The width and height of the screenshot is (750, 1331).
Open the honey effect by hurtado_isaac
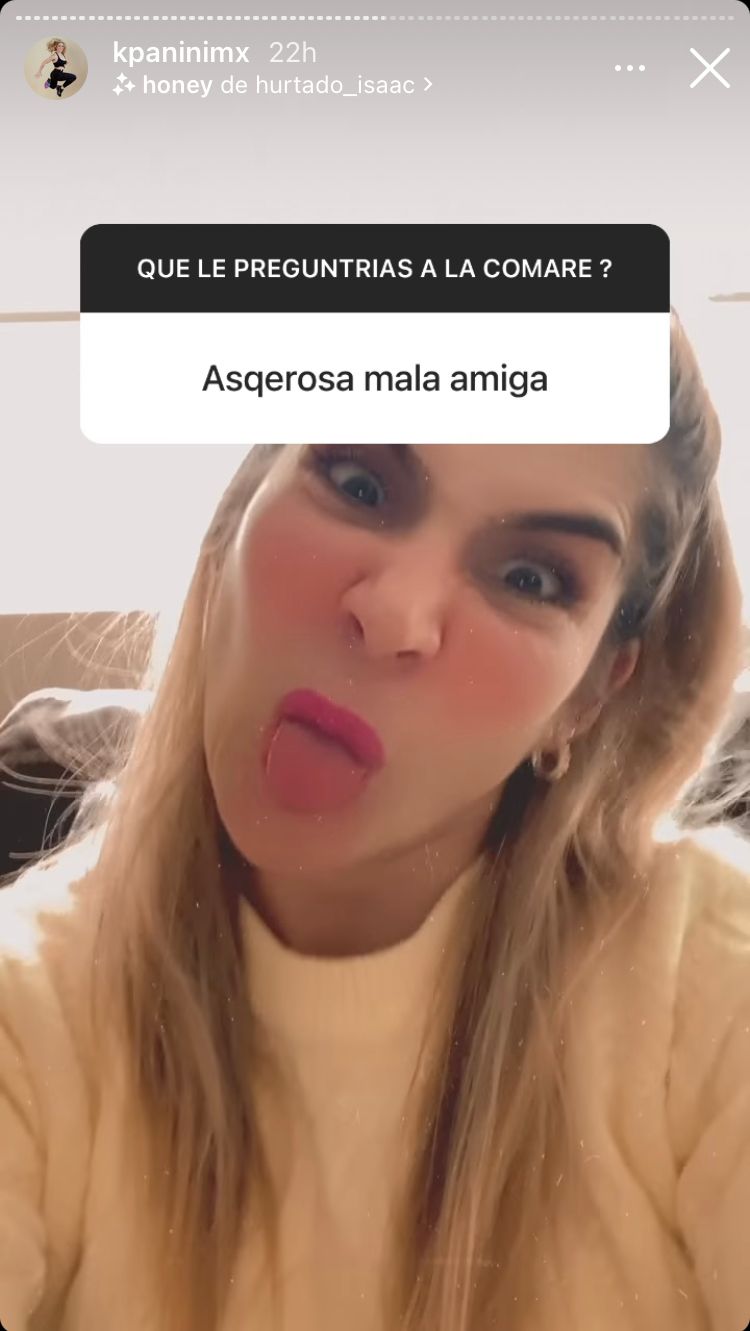point(272,86)
